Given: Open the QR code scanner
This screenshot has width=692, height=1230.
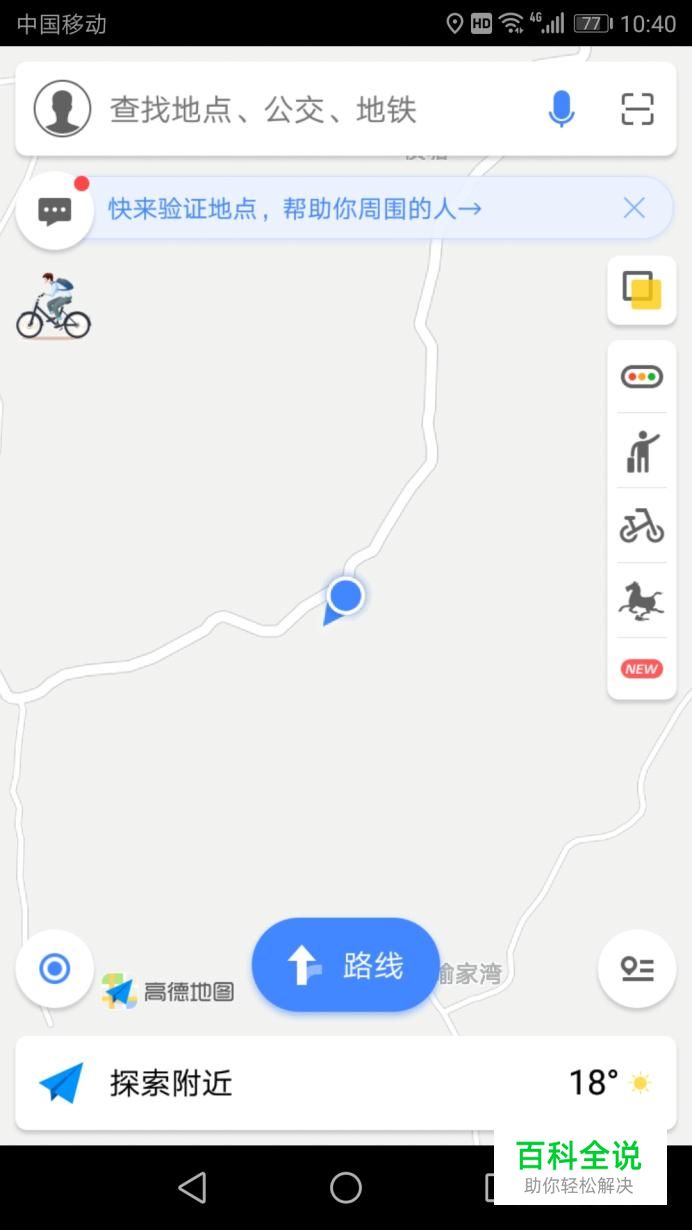Looking at the screenshot, I should (x=637, y=109).
